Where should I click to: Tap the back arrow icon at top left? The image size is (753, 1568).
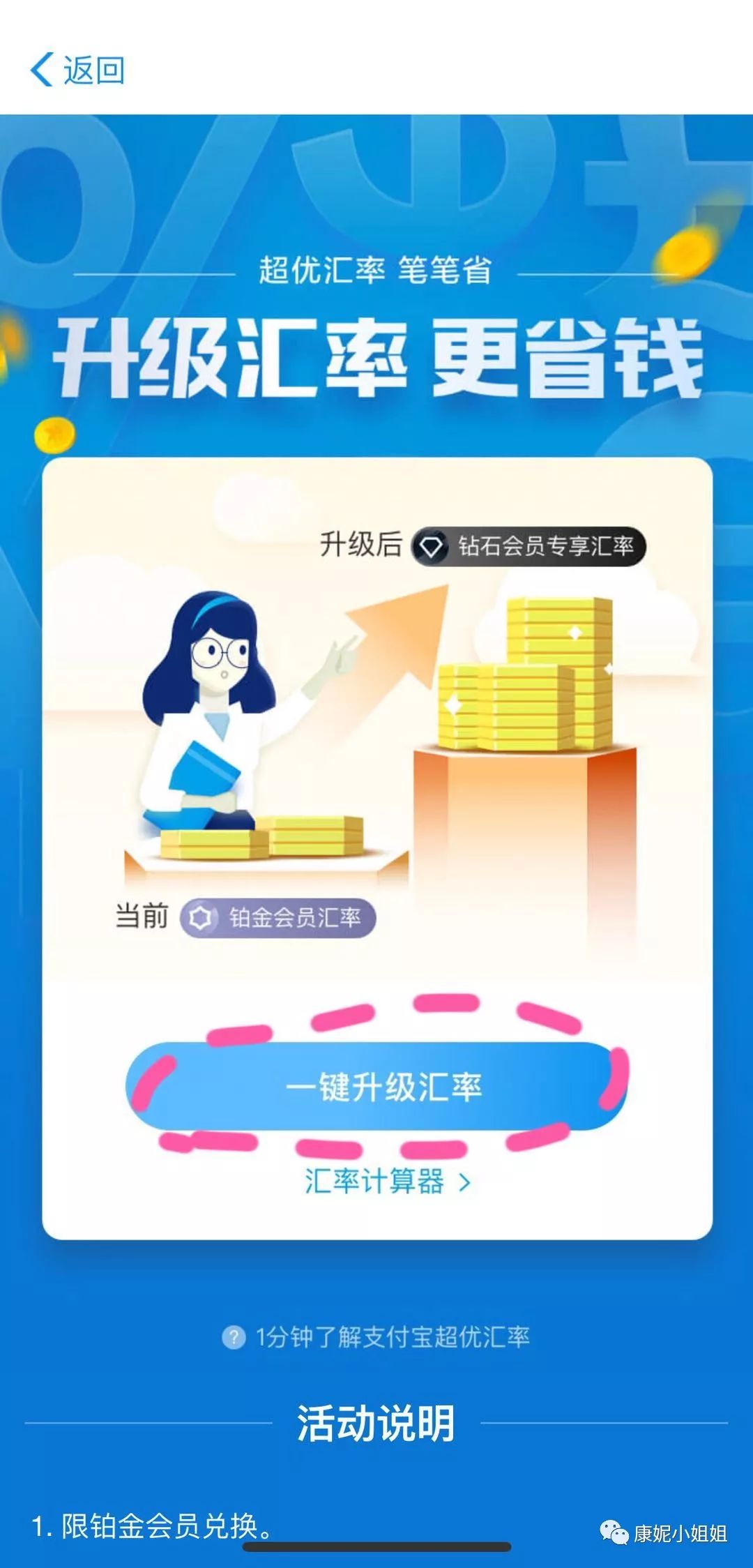tap(40, 68)
